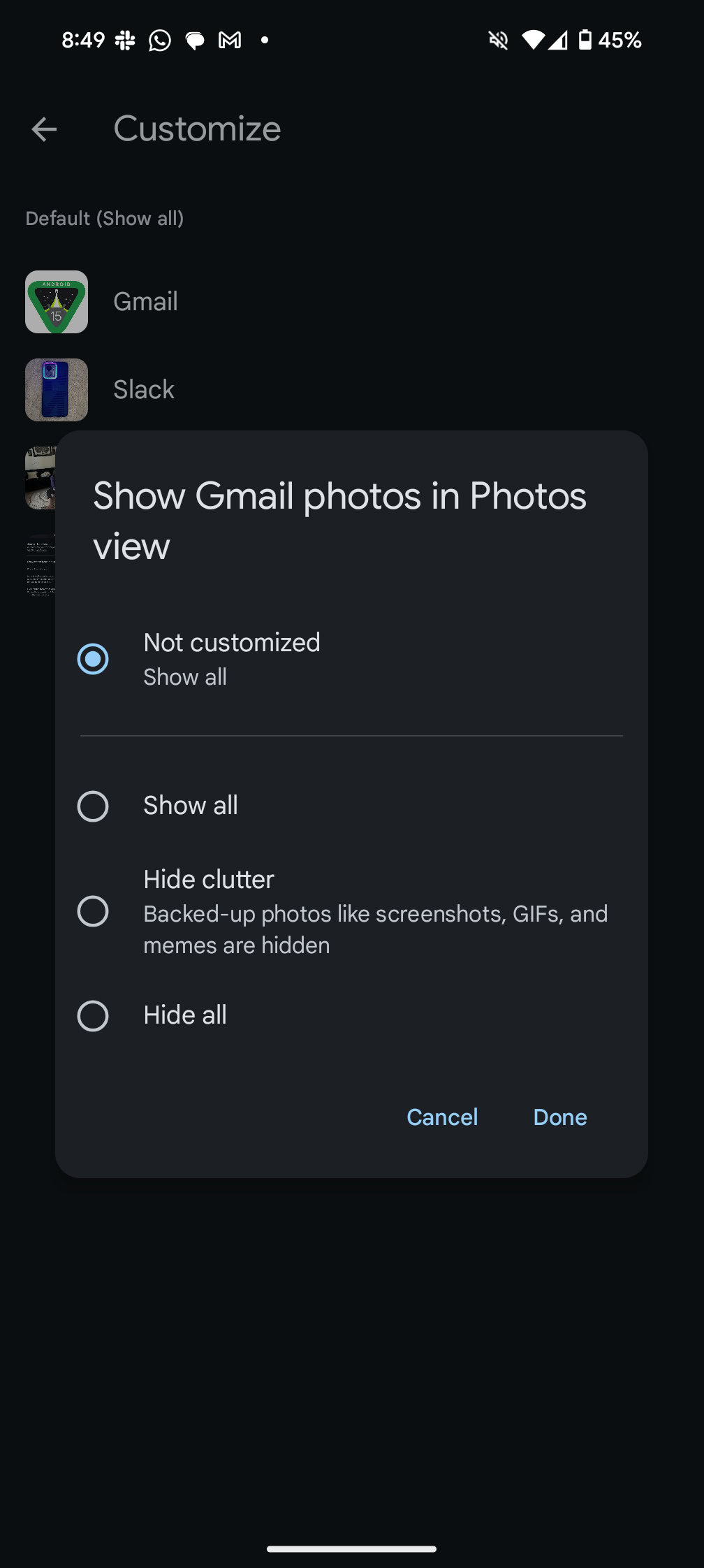704x1568 pixels.
Task: Confirm selection with Done
Action: coord(559,1117)
